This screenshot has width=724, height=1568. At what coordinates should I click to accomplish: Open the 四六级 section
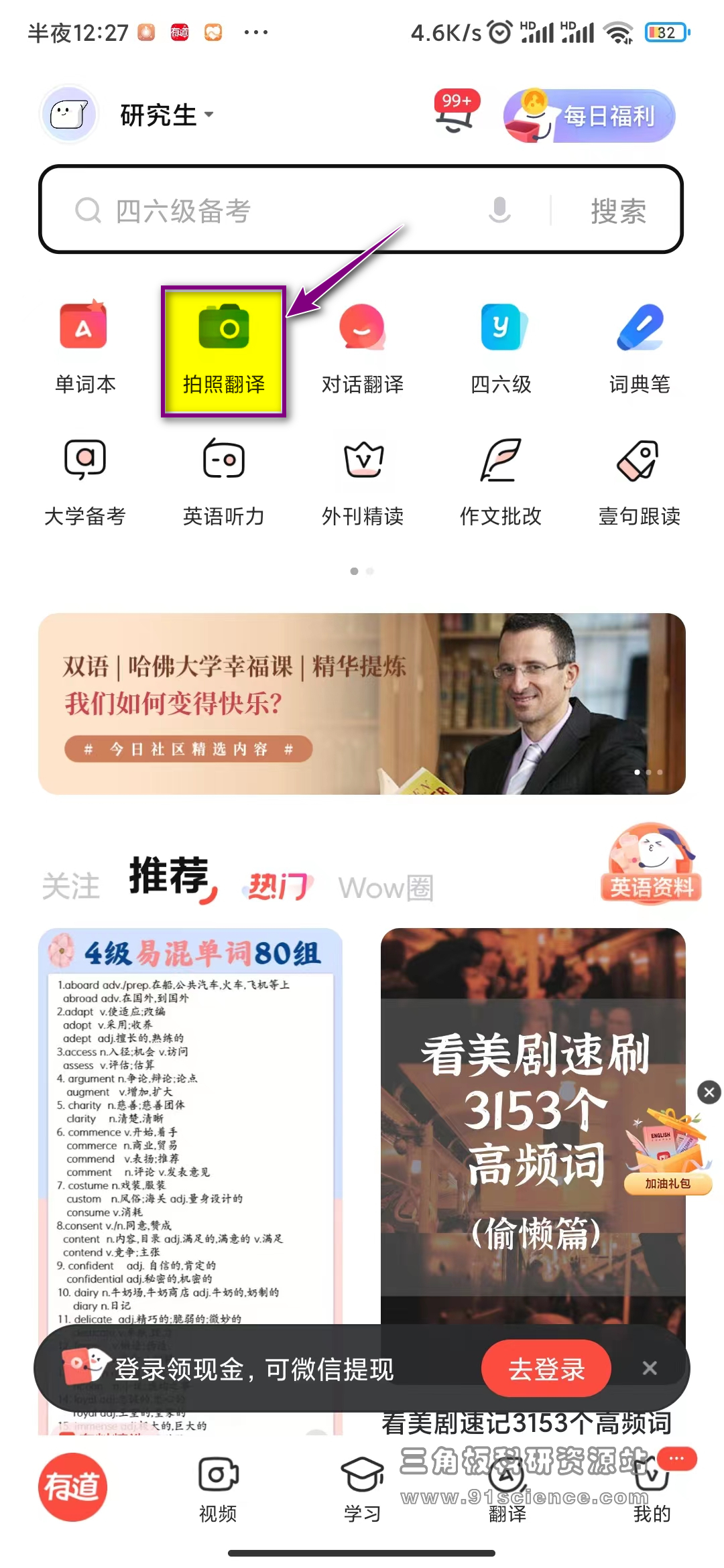pos(501,350)
